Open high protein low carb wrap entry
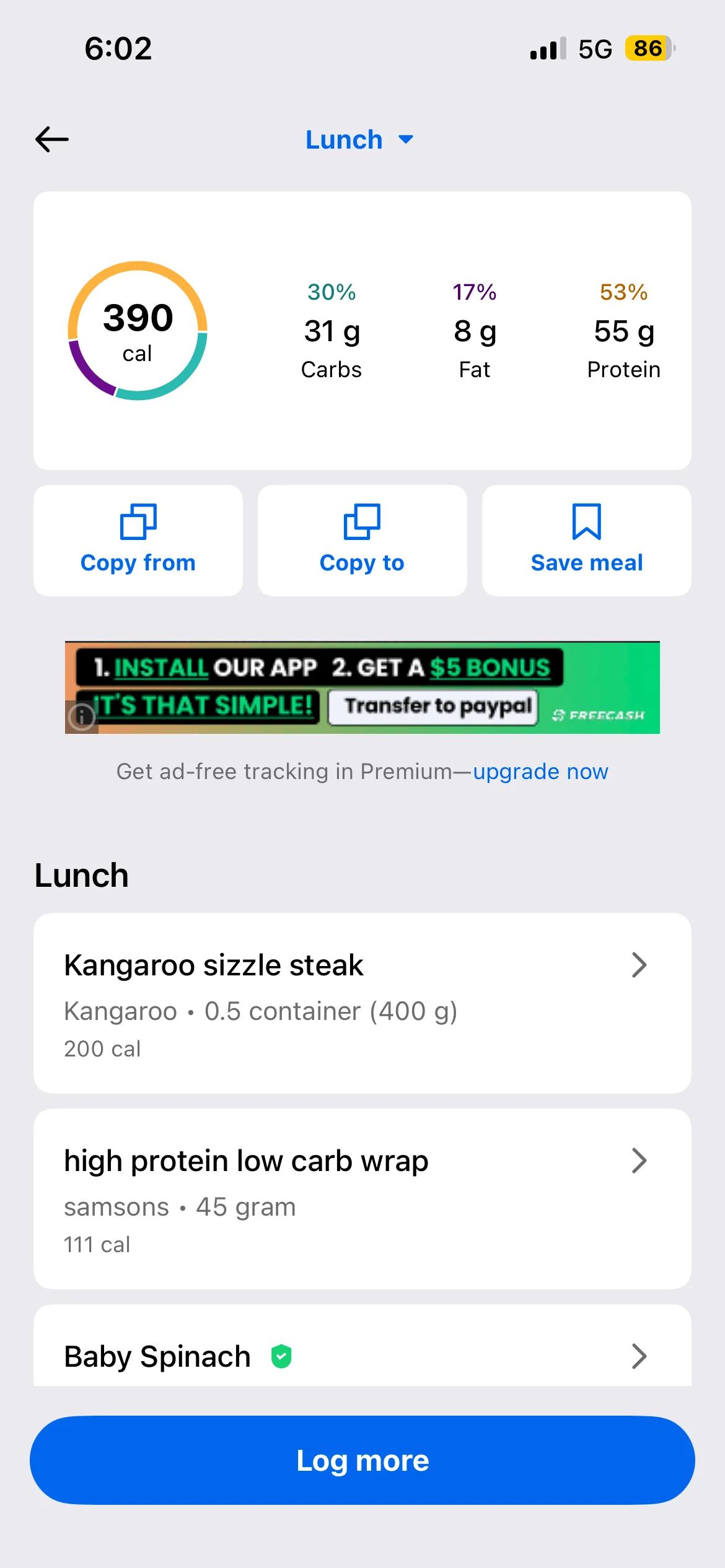This screenshot has width=725, height=1568. 362,1198
